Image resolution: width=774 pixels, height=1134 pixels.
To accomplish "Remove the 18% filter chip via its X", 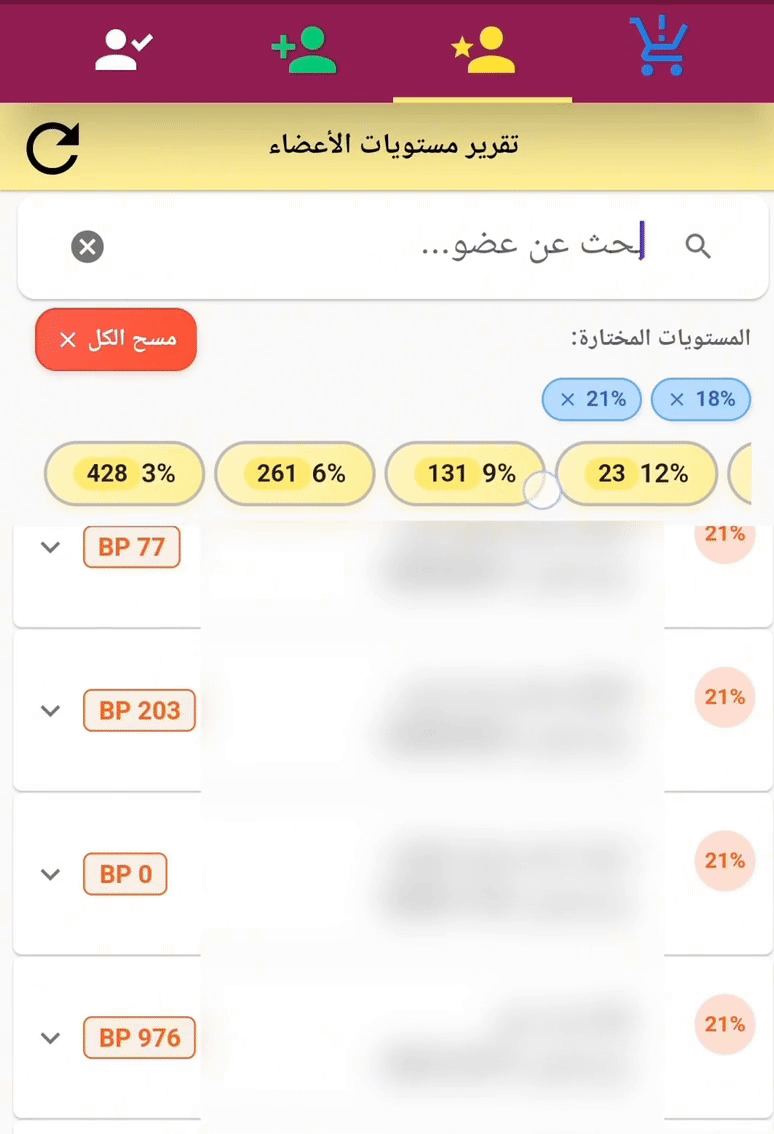I will 677,399.
